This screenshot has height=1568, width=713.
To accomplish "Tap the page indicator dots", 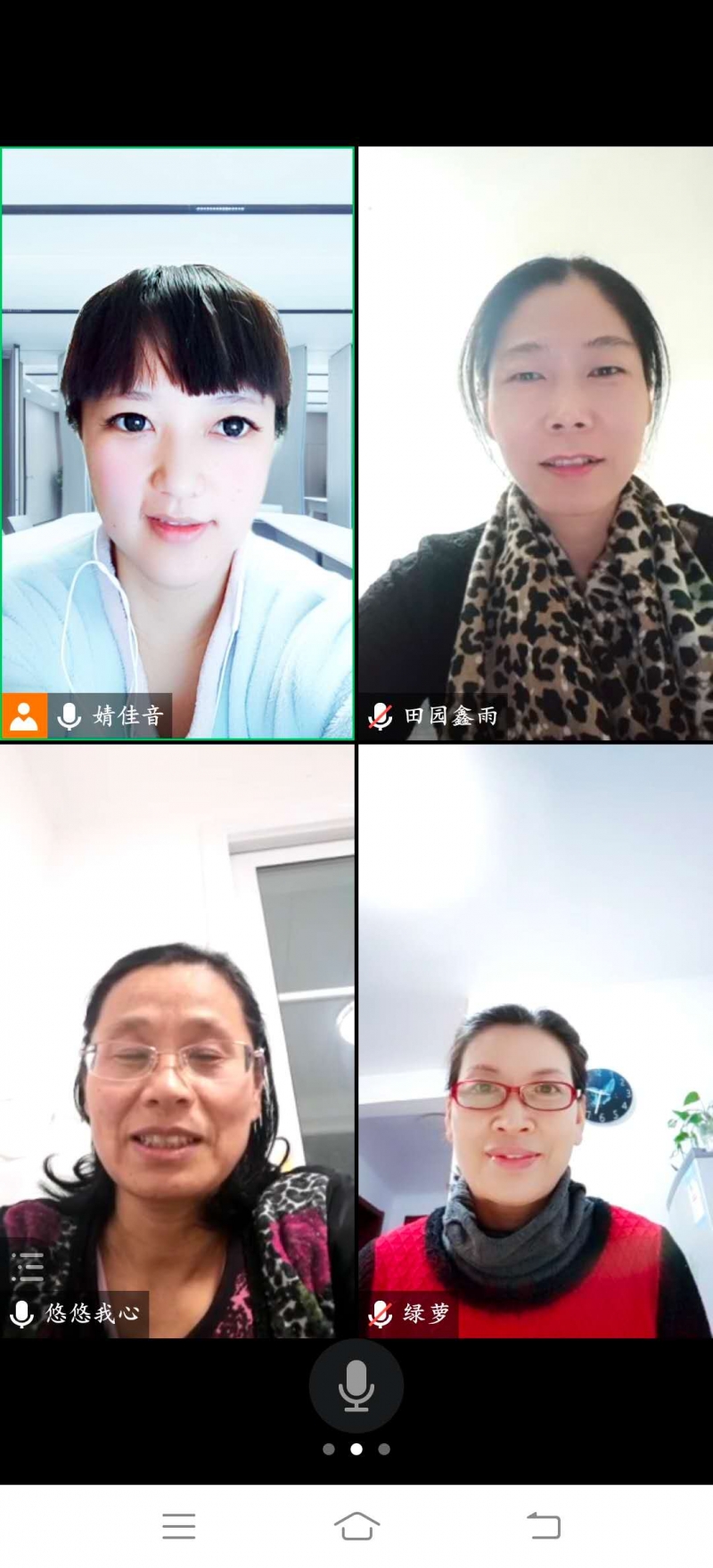I will tap(356, 1449).
